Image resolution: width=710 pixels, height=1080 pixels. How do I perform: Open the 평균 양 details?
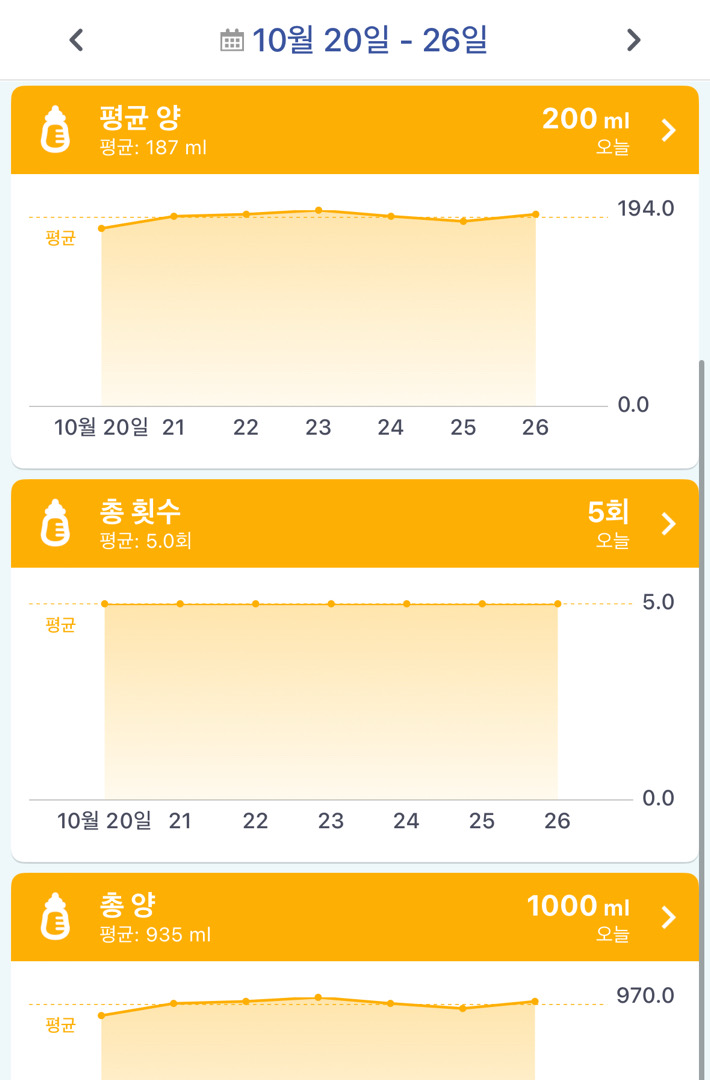[669, 131]
